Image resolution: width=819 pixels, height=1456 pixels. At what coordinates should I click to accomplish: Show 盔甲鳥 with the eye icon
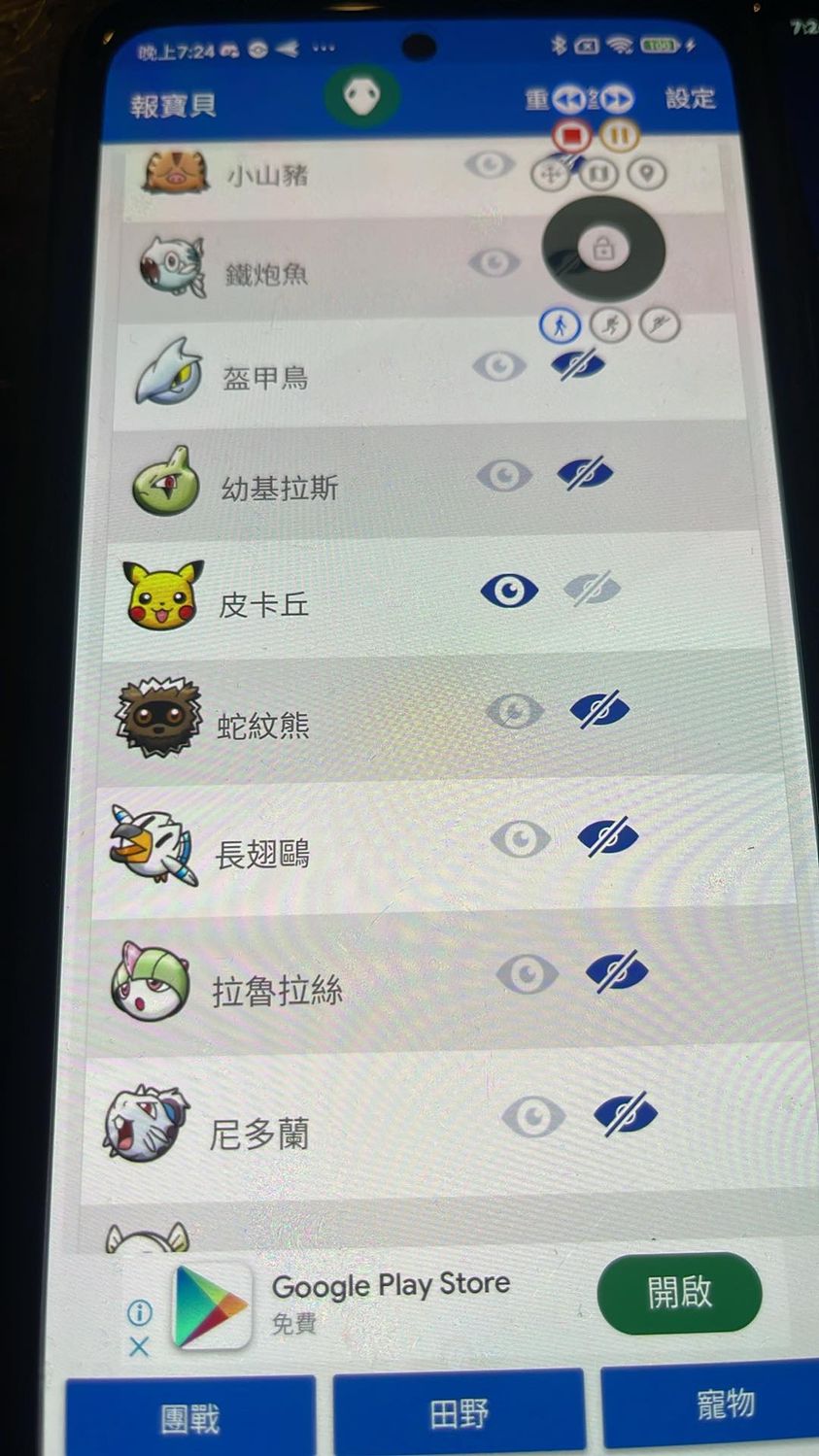pos(498,366)
